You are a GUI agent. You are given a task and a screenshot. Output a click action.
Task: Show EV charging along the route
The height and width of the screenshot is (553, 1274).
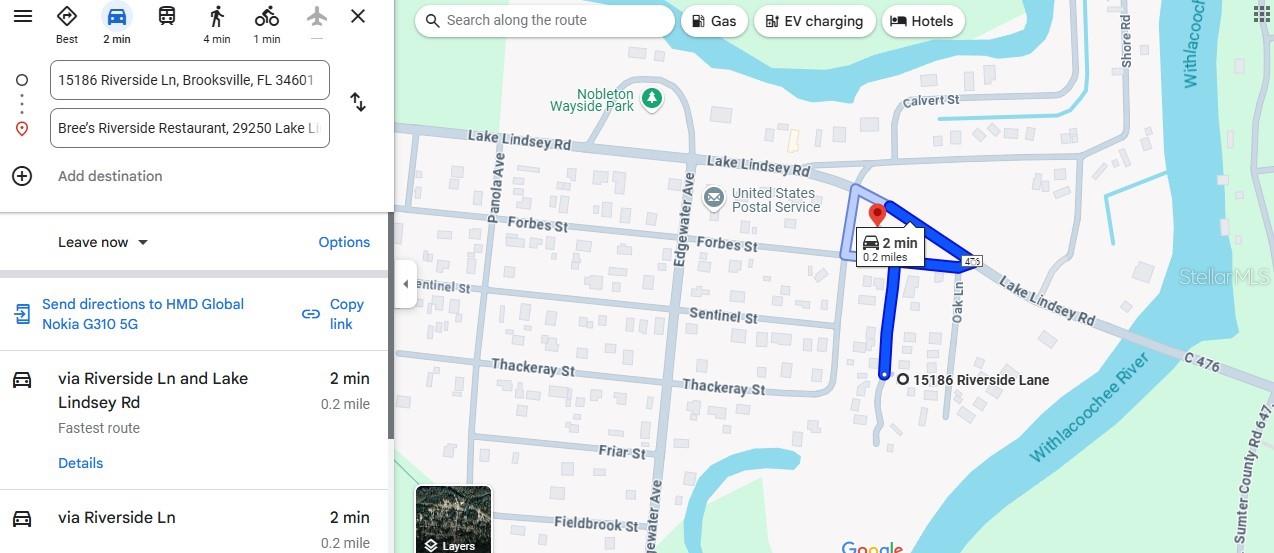pyautogui.click(x=814, y=21)
